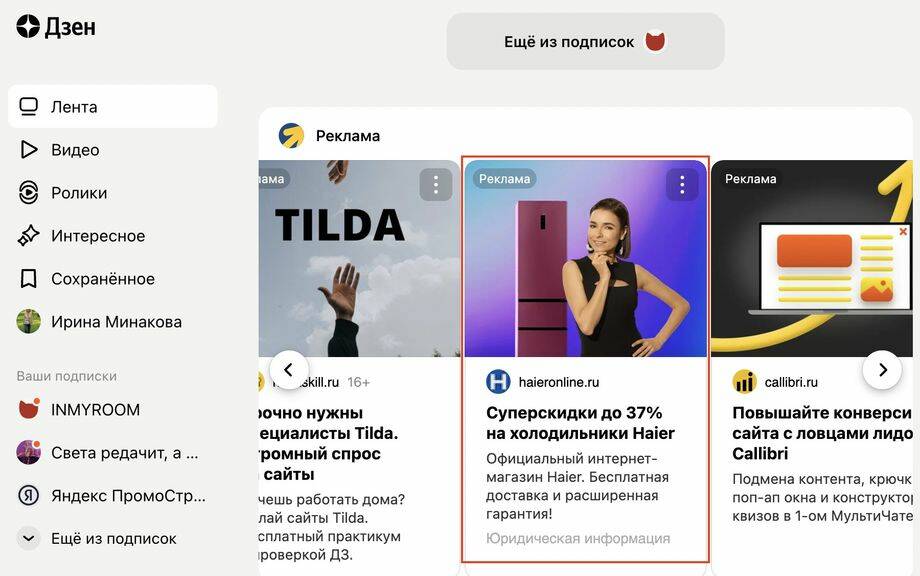920x576 pixels.
Task: Open the overflow menu on the Tilda ad
Action: tap(435, 184)
